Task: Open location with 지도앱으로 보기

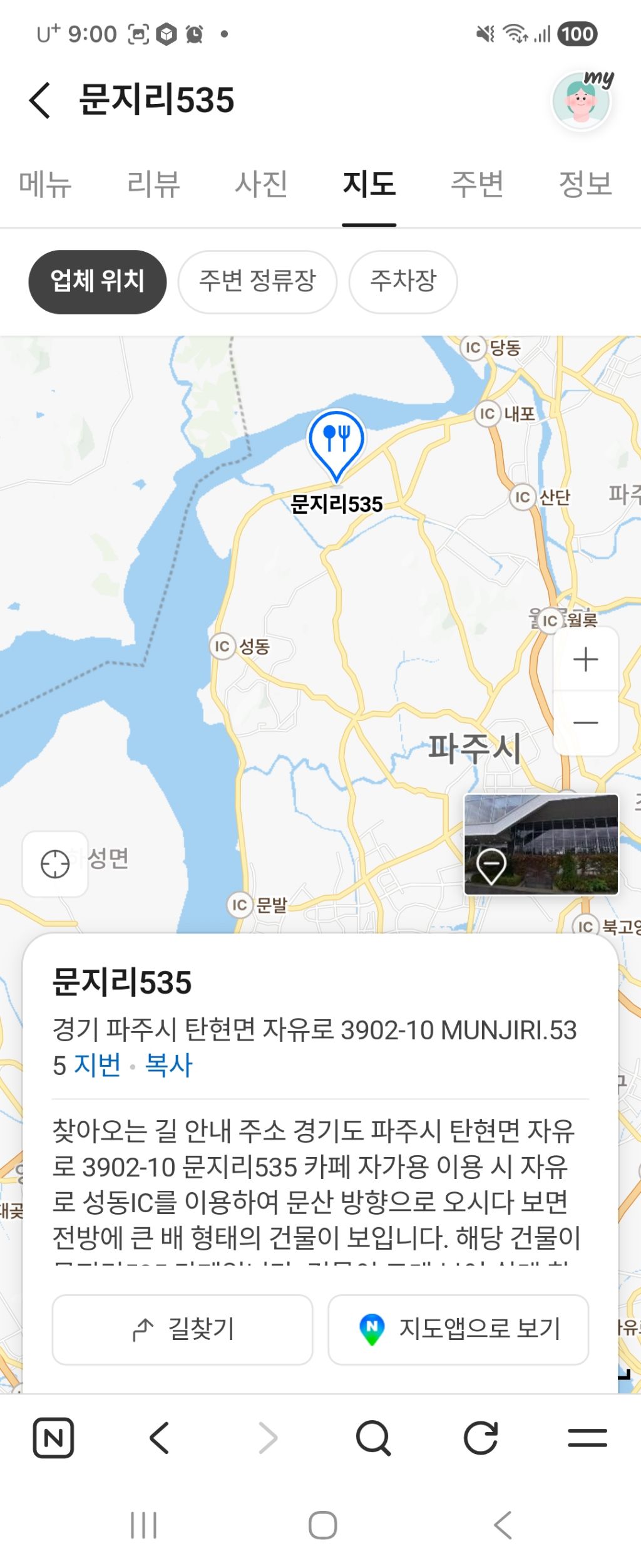Action: (458, 1329)
